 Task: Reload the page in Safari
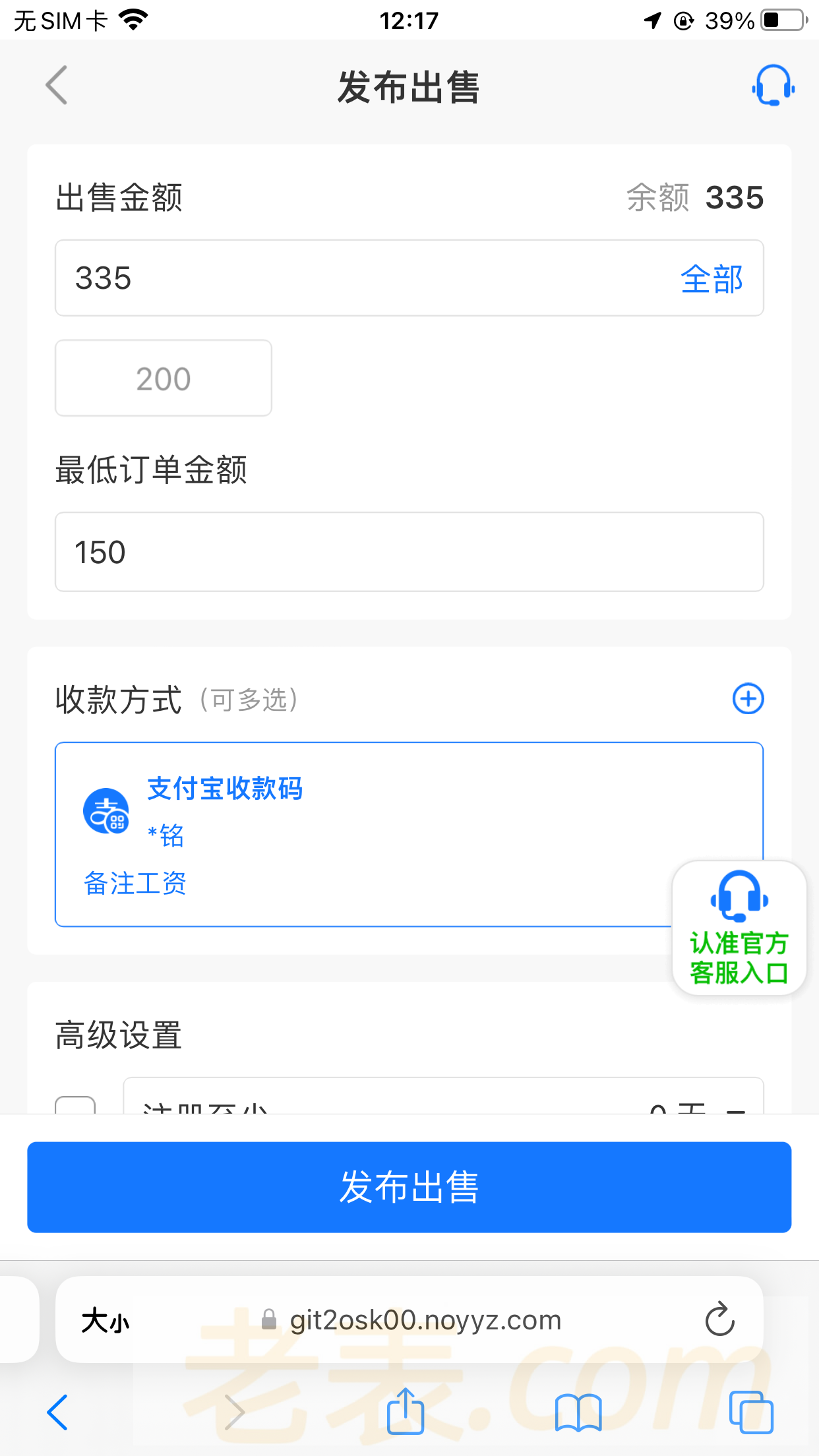719,1319
